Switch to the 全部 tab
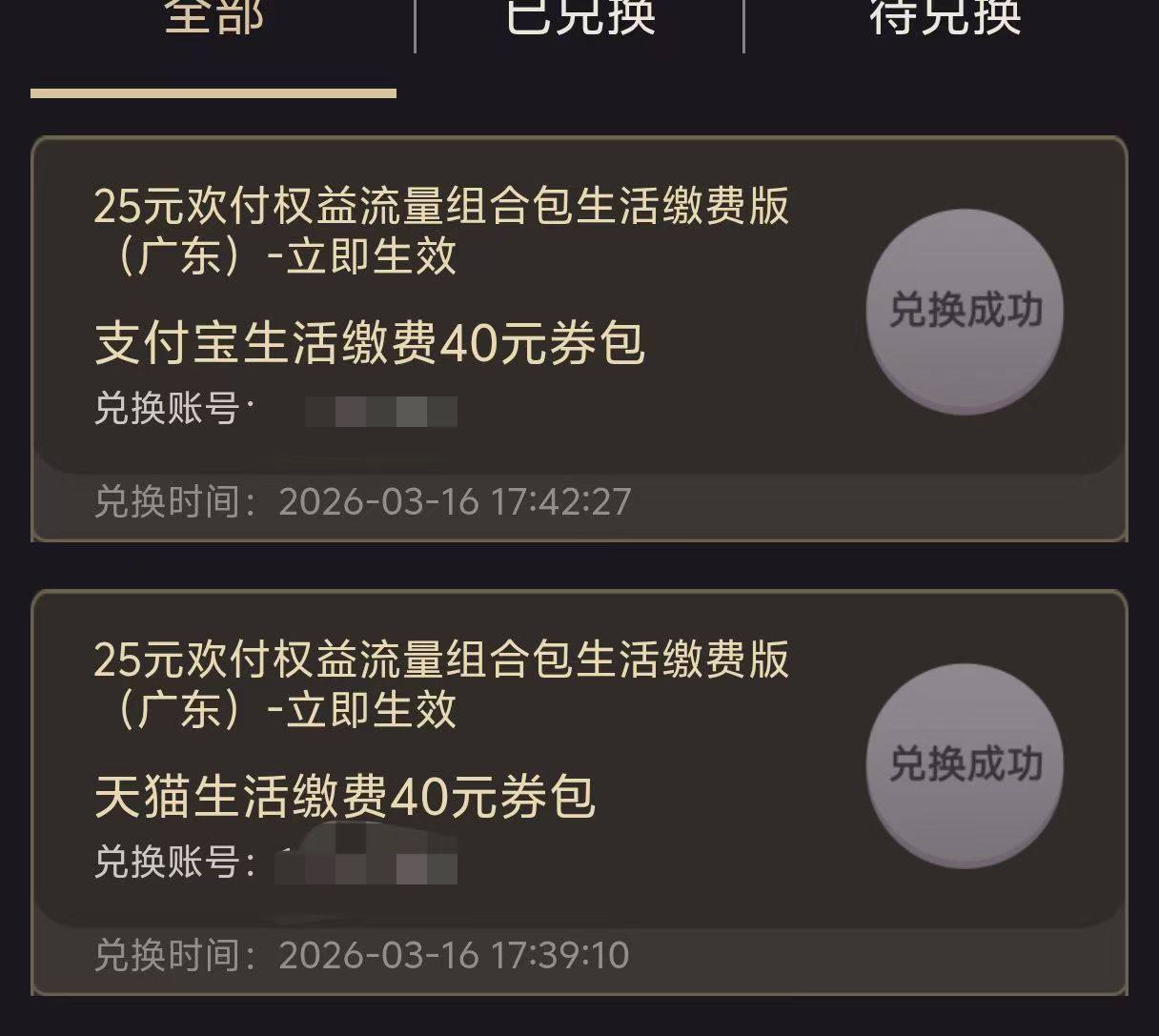 [213, 19]
